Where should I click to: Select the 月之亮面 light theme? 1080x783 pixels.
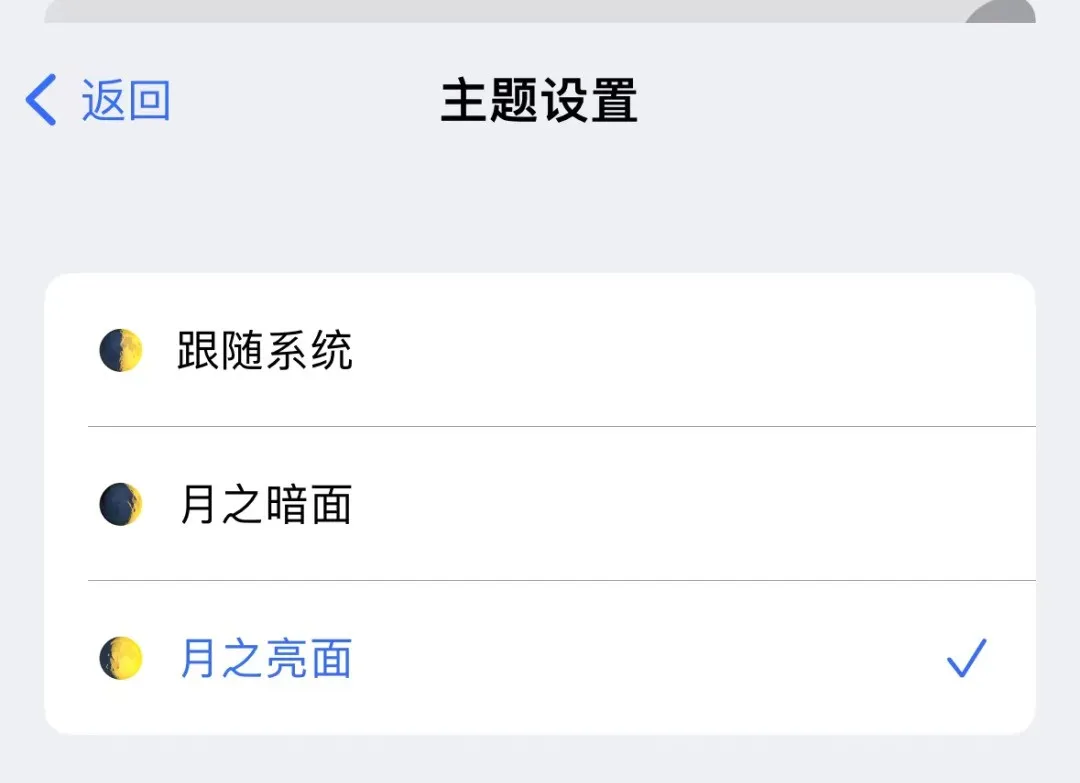[265, 659]
